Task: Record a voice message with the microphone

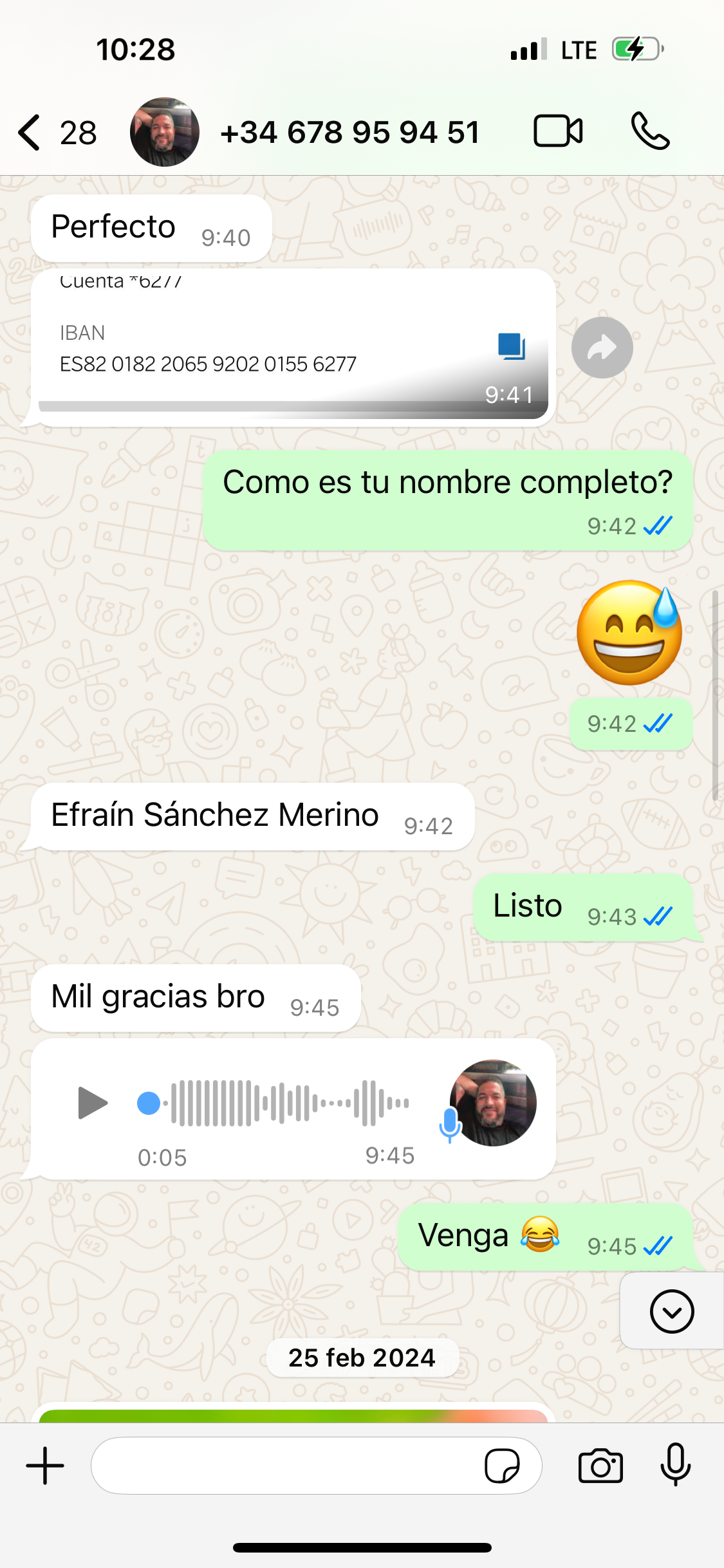Action: (675, 1464)
